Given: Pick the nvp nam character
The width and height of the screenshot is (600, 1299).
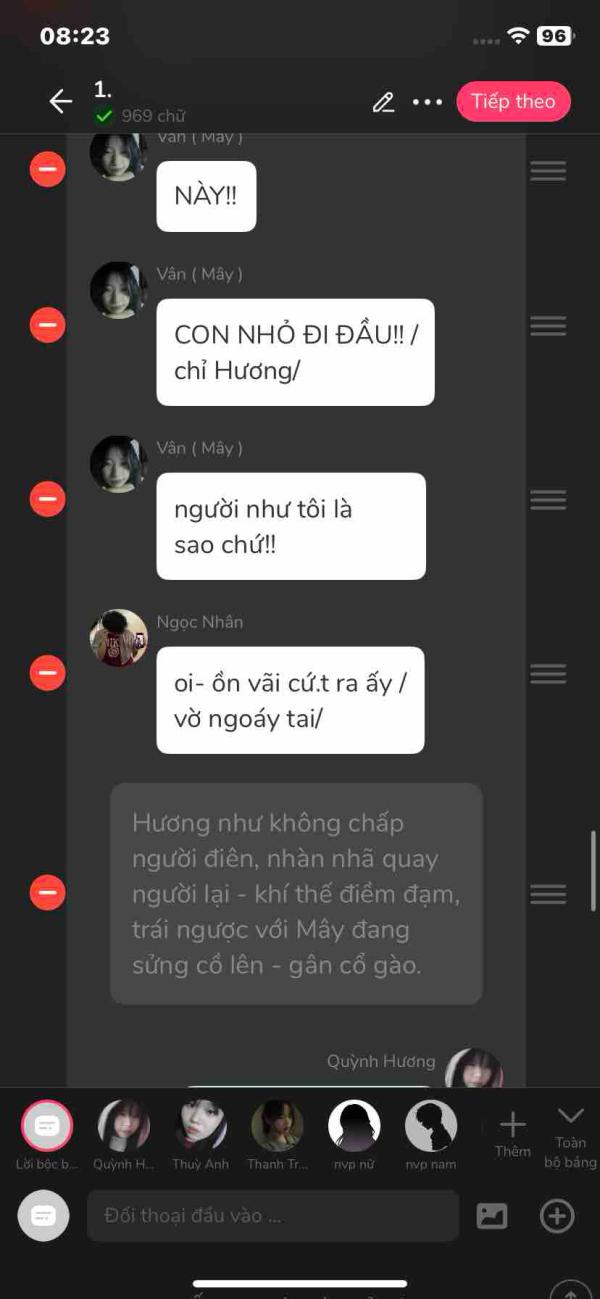Looking at the screenshot, I should [x=430, y=1127].
